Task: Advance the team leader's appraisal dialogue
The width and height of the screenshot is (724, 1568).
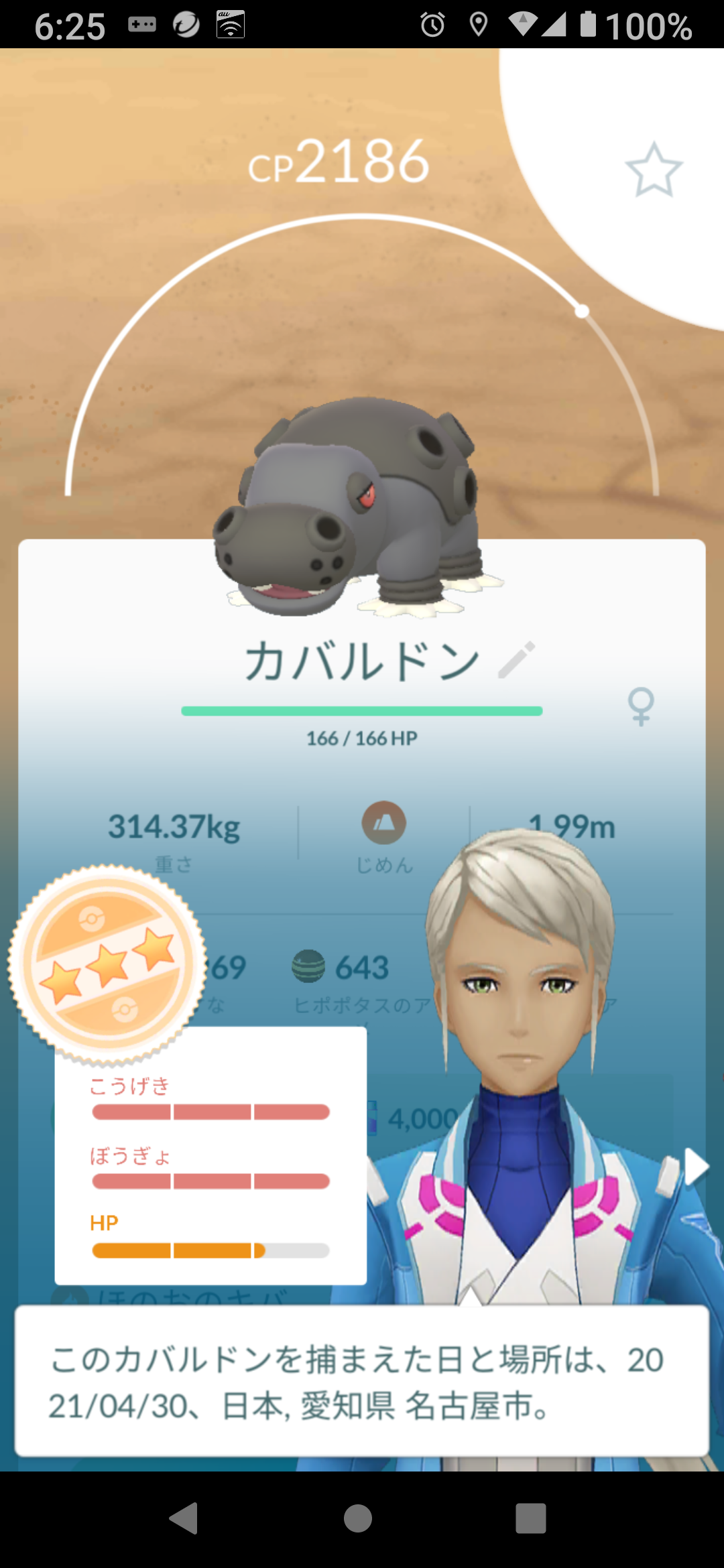Action: click(362, 1381)
